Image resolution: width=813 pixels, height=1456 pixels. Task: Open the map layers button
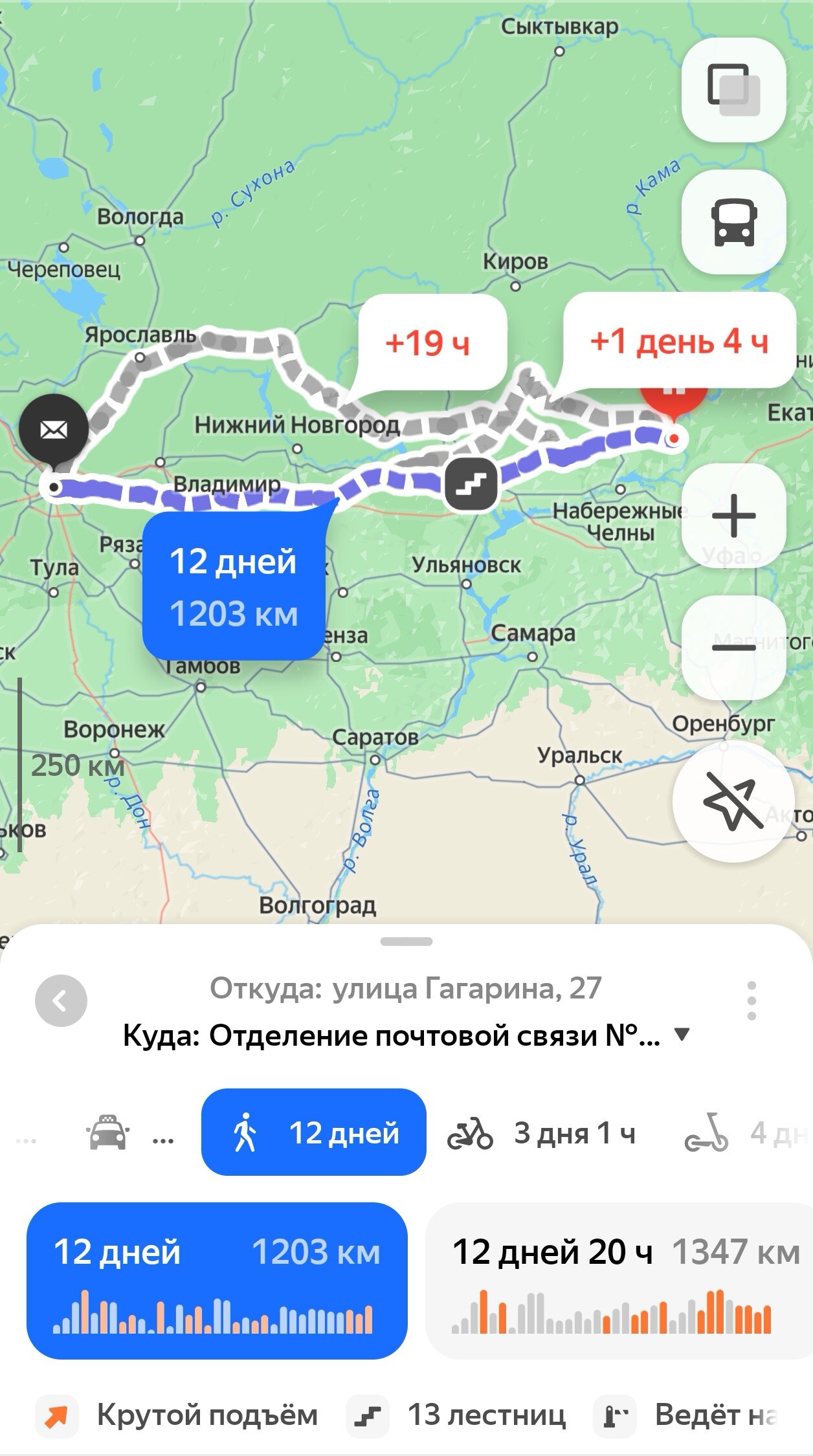tap(733, 89)
